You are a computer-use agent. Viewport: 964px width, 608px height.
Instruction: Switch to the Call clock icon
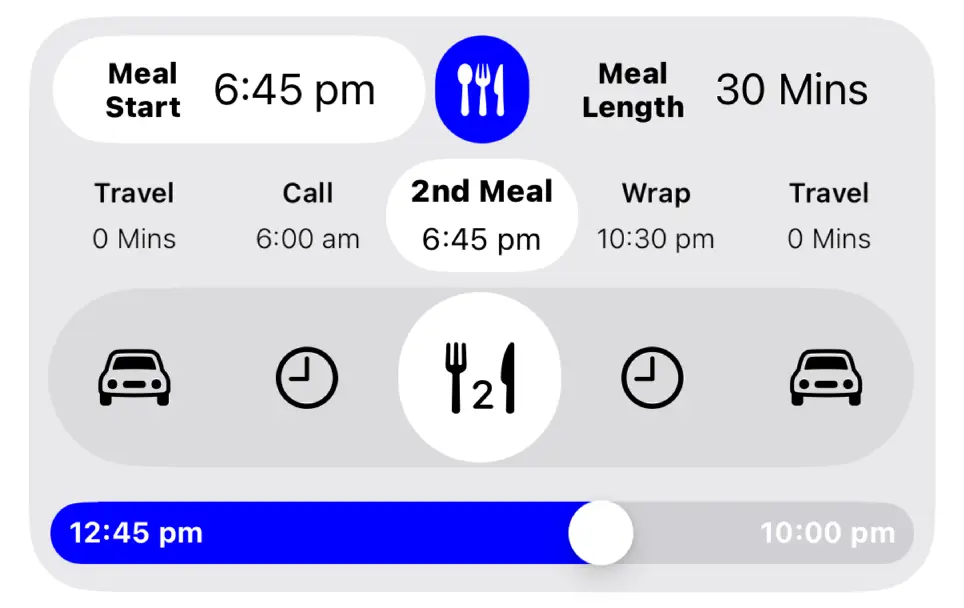(x=307, y=379)
